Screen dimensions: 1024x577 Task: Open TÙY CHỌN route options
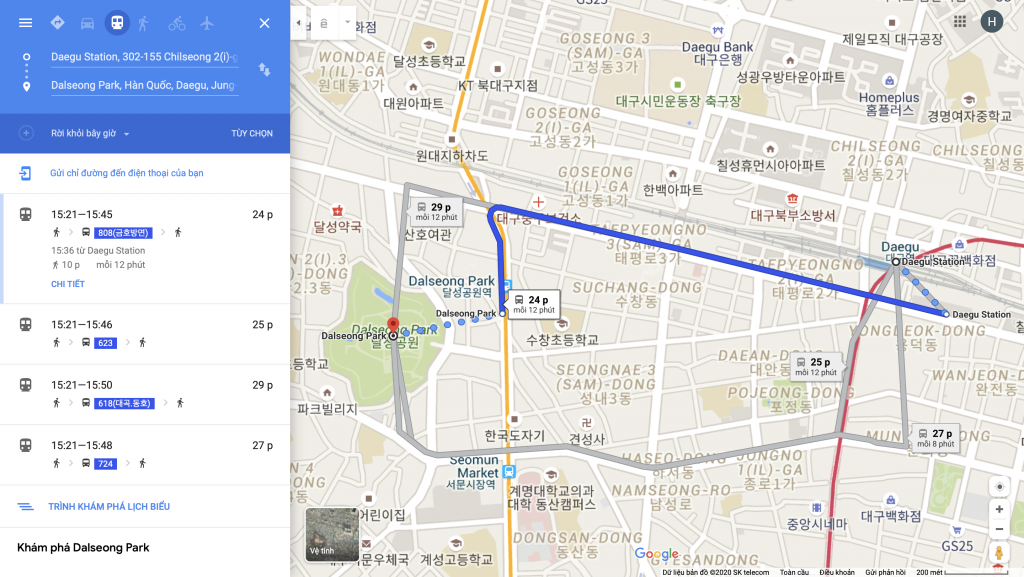[x=251, y=133]
